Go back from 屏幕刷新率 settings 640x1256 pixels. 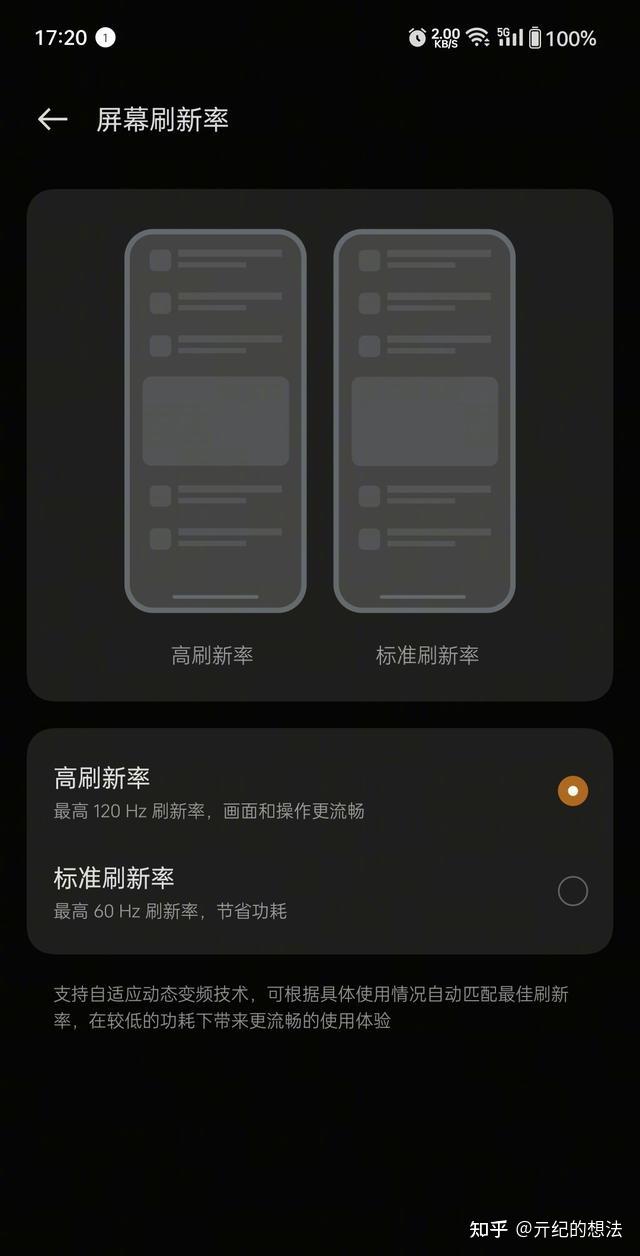click(52, 120)
